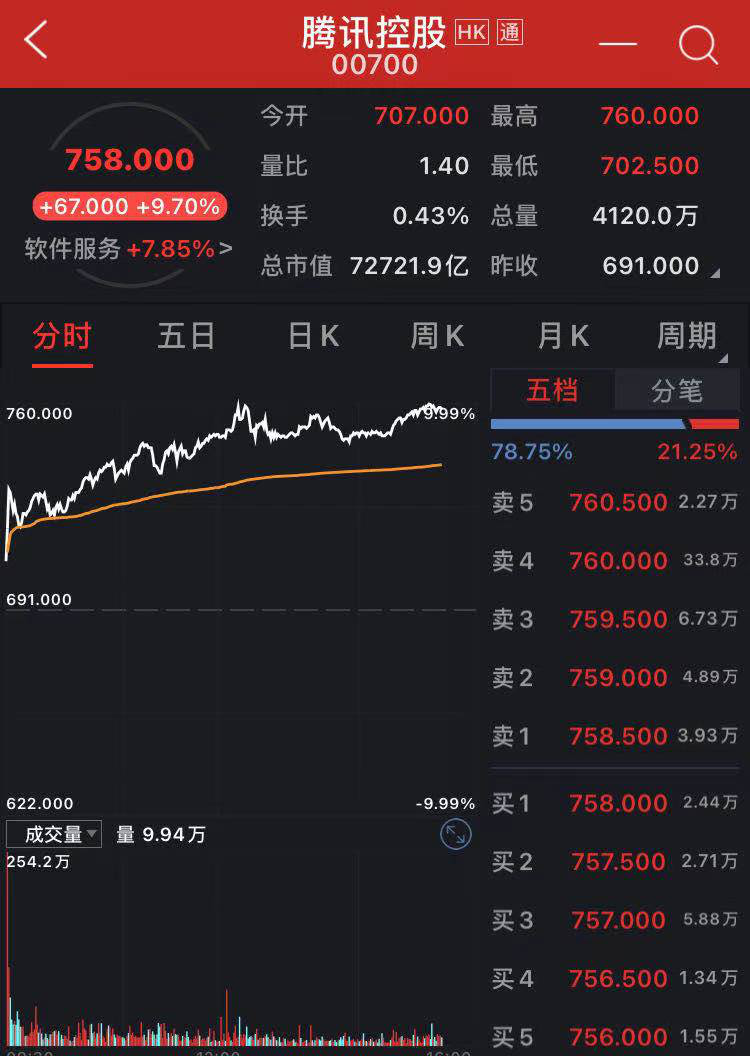The image size is (750, 1056).
Task: Tap the 通 stock connect badge
Action: [508, 33]
